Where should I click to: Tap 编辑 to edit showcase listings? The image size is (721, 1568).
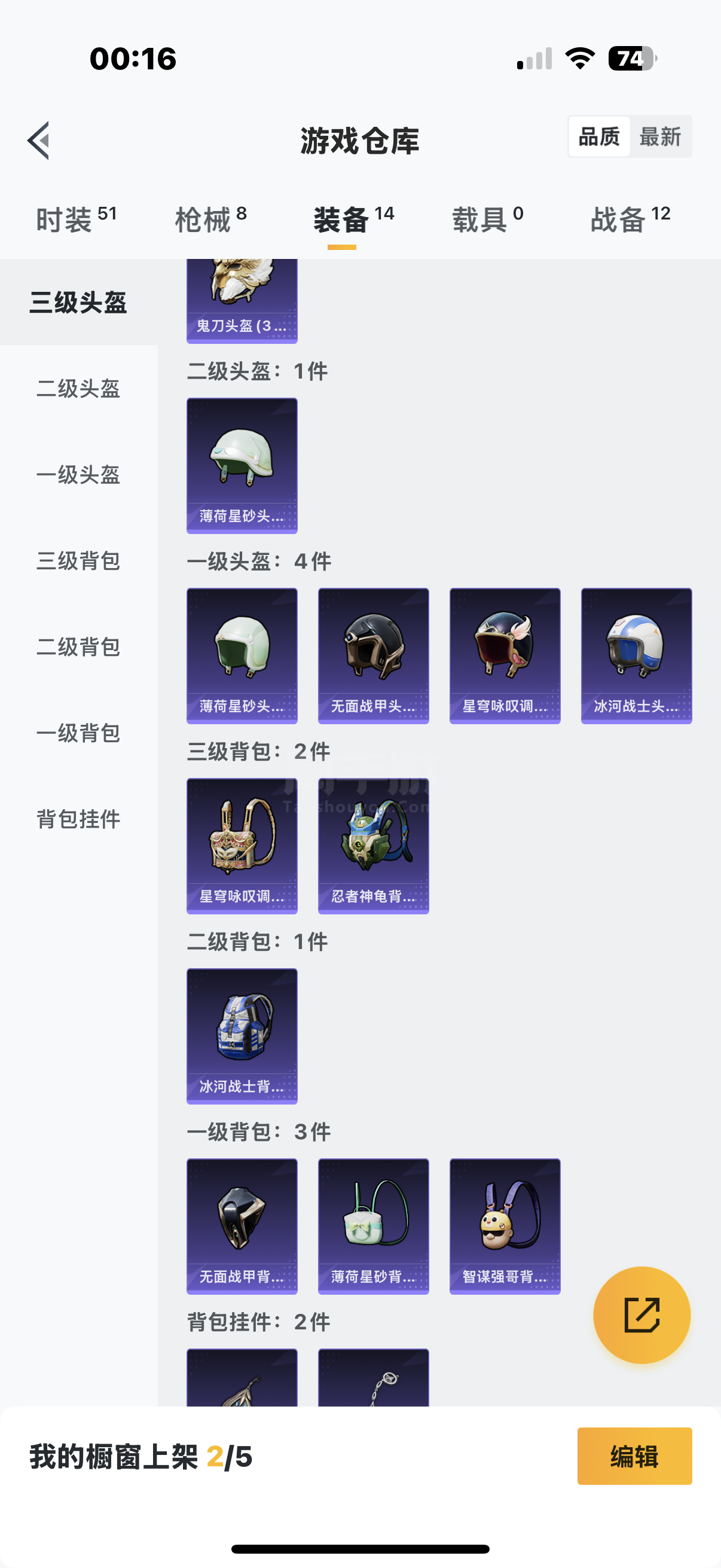click(x=634, y=1456)
